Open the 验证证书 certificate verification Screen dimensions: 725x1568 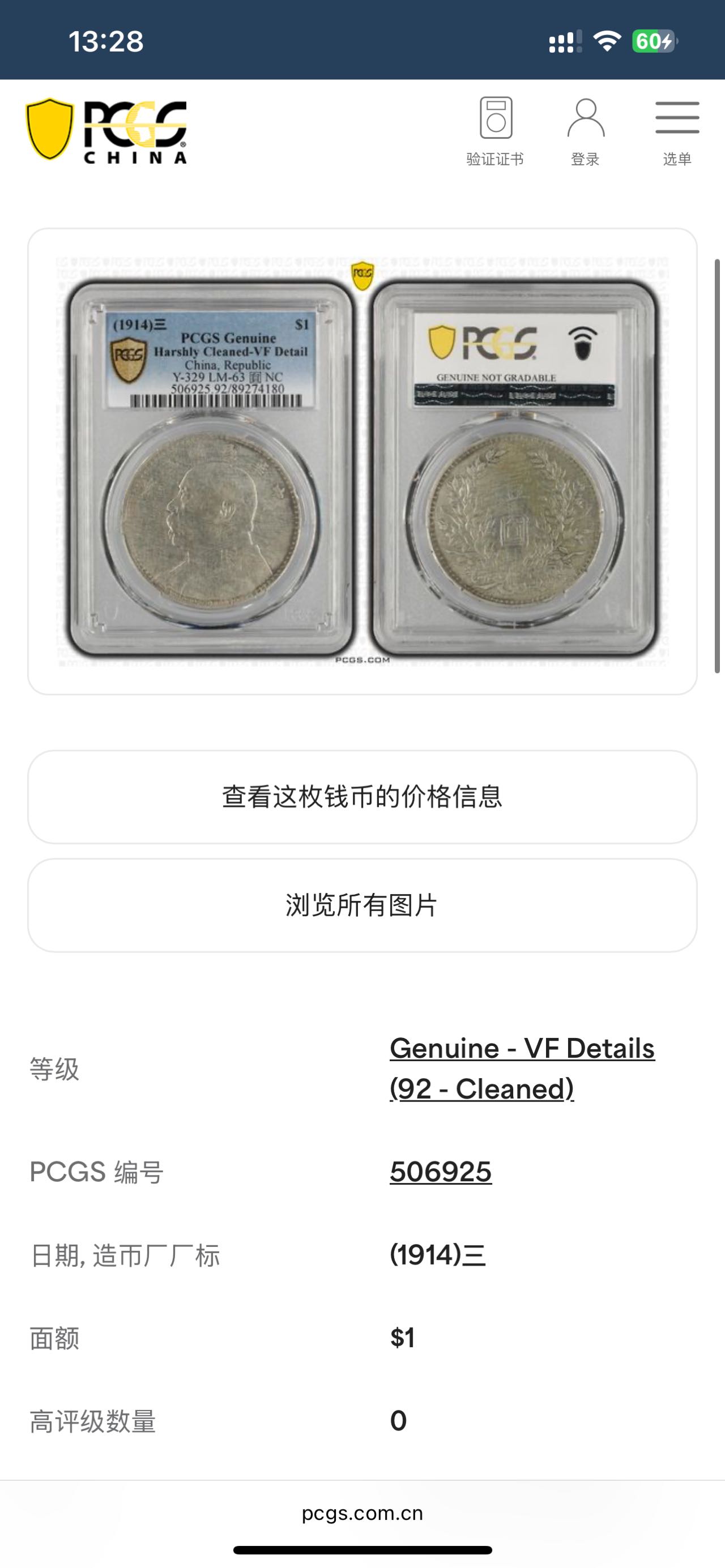pyautogui.click(x=495, y=130)
